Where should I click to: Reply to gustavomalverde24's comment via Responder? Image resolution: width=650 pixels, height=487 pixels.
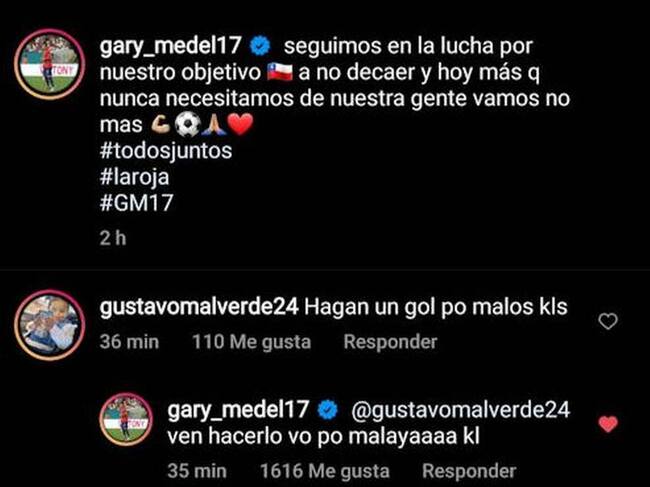(x=390, y=342)
